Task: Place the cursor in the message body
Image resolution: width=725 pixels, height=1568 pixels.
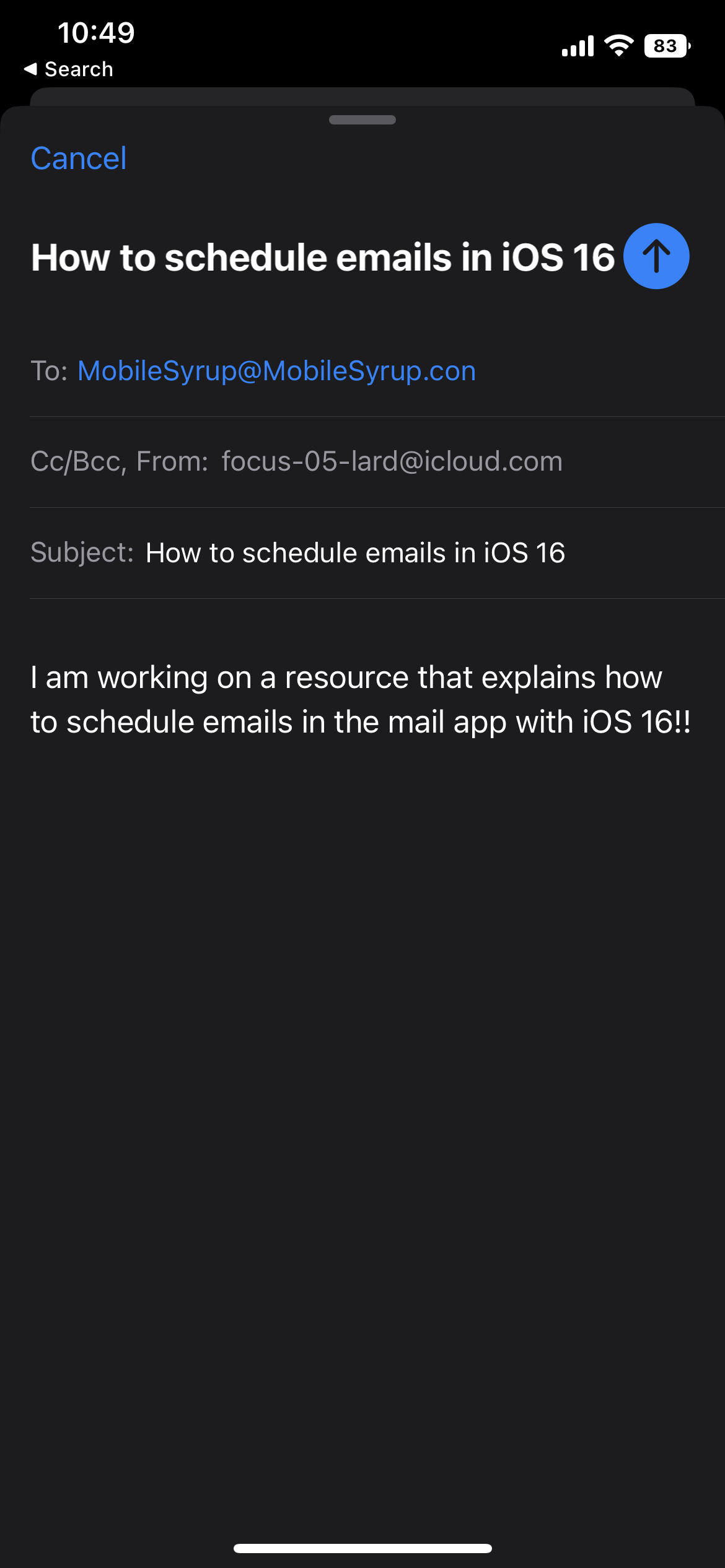Action: [361, 700]
